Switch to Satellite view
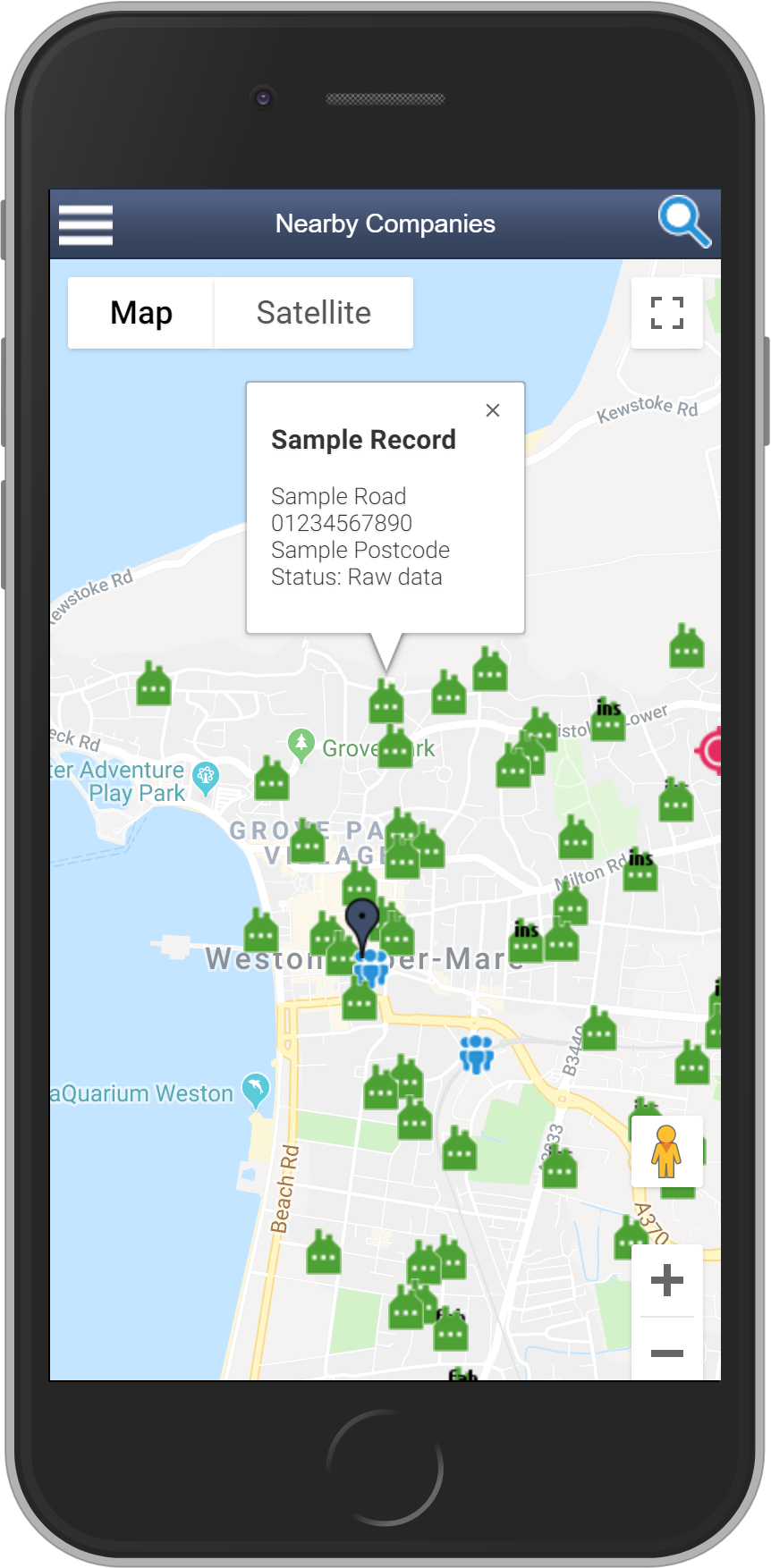The width and height of the screenshot is (771, 1568). (313, 313)
